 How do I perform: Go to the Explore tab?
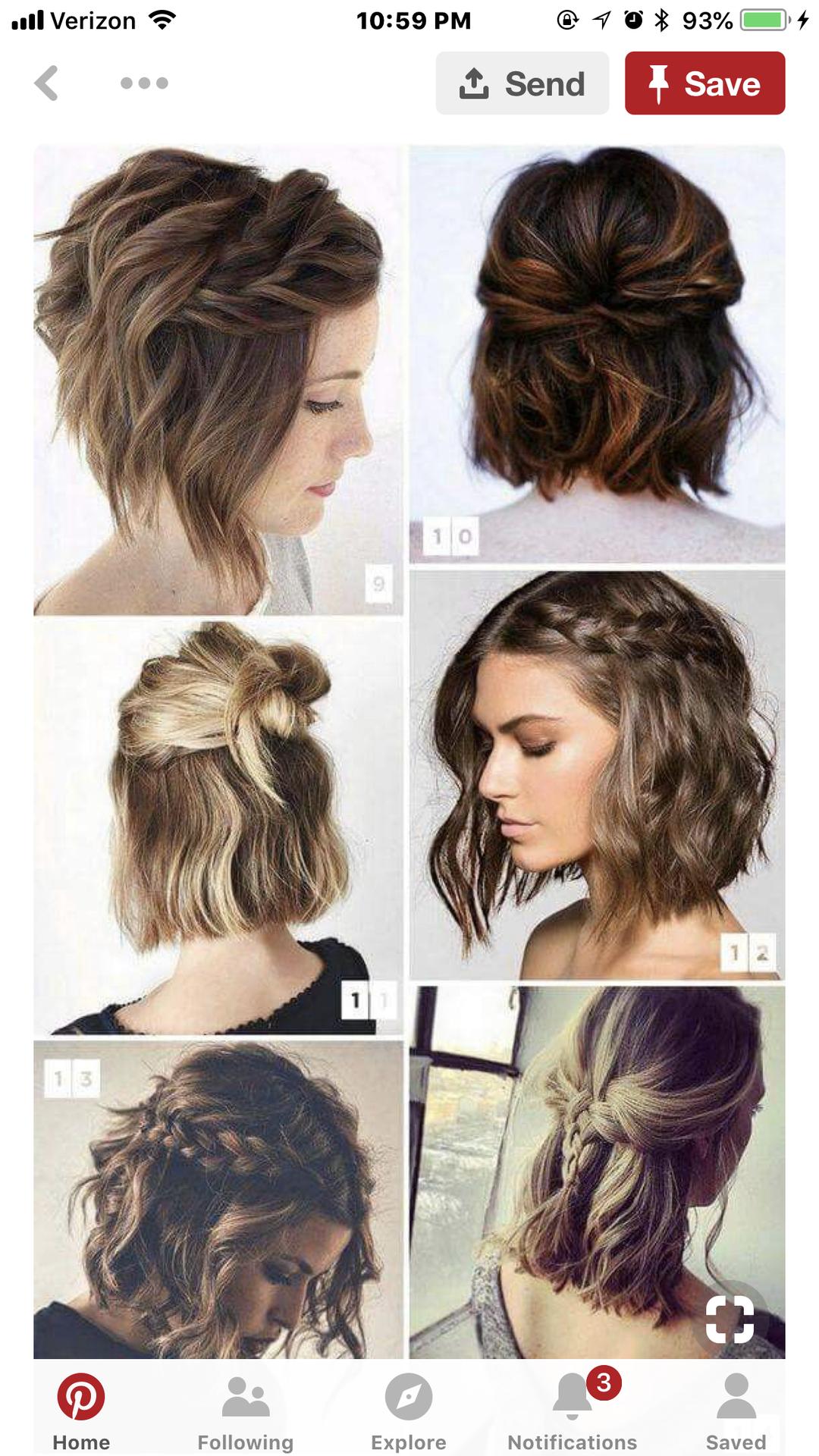tap(409, 1410)
